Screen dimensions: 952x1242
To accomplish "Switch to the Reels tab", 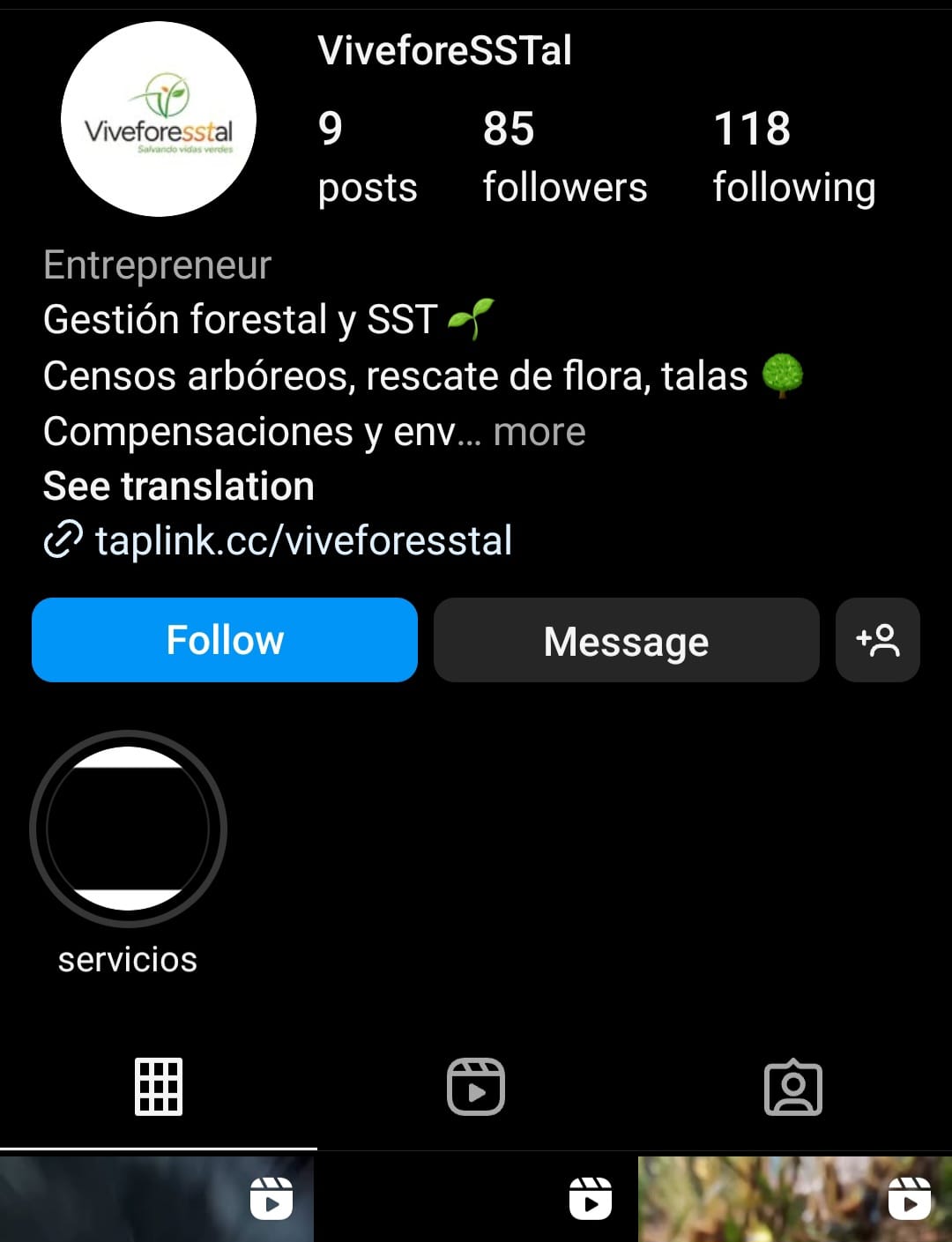I will coord(476,1086).
